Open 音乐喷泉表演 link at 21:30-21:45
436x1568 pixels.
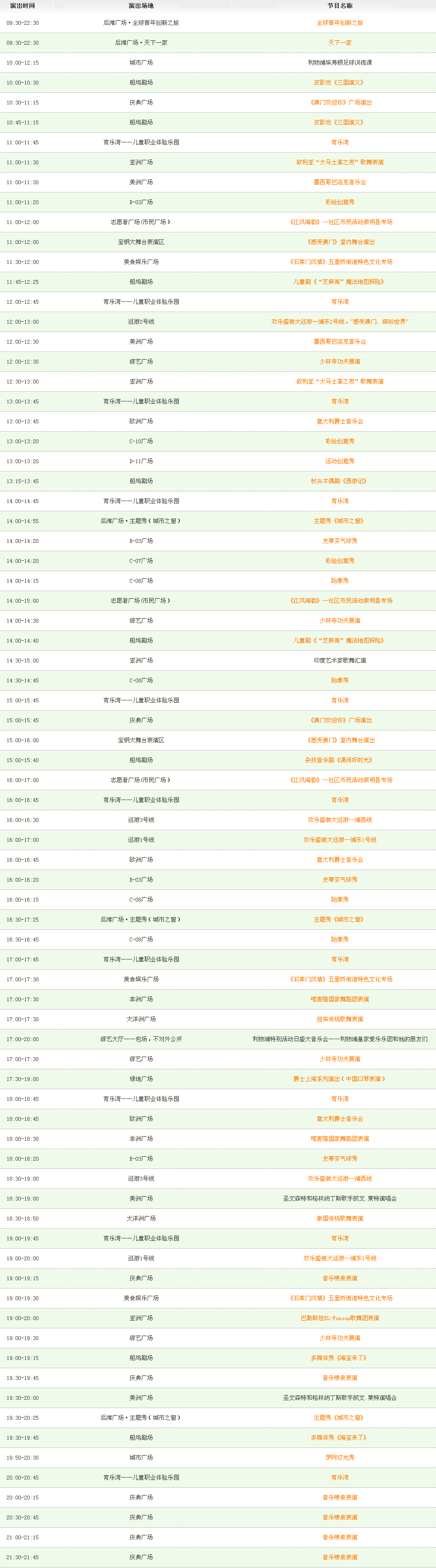340,1558
